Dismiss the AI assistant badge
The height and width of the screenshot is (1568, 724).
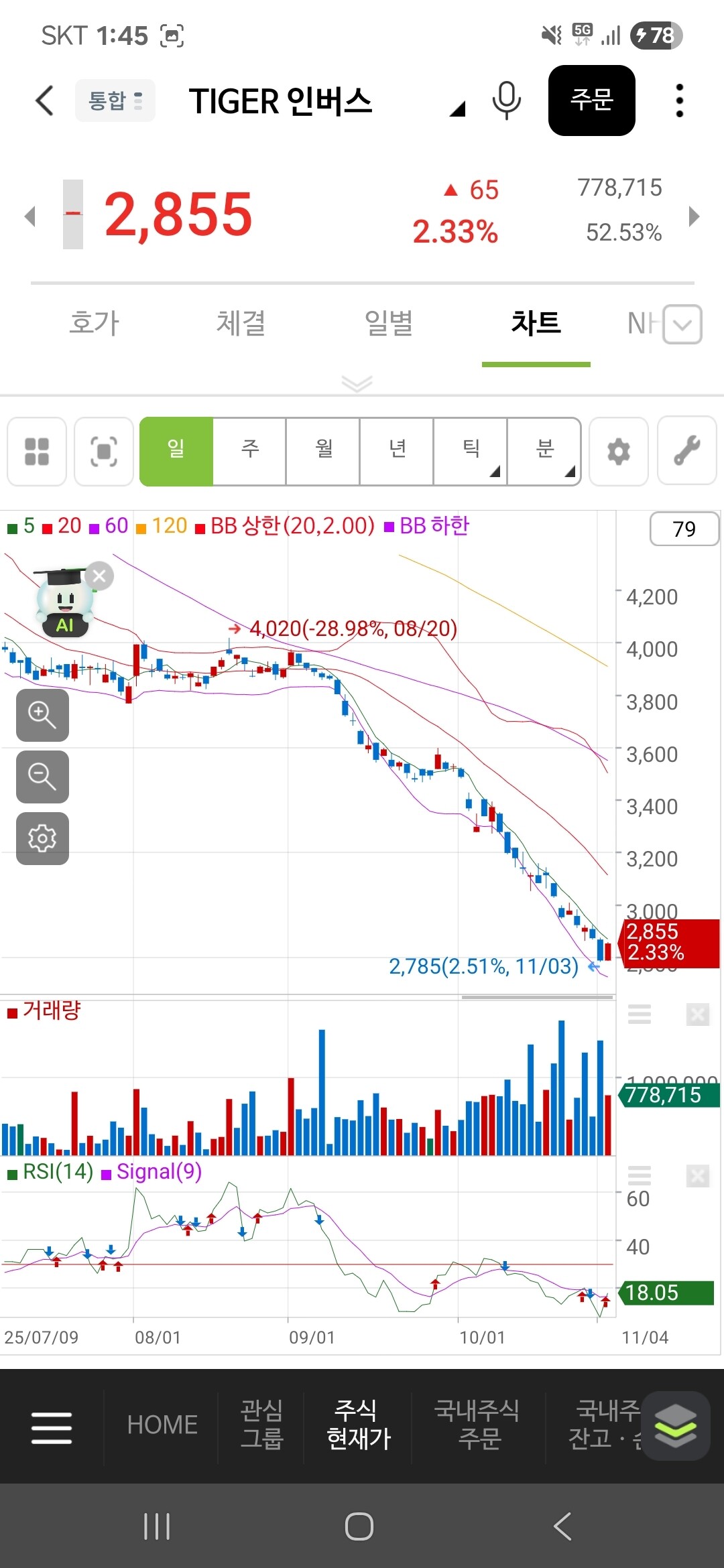click(100, 576)
